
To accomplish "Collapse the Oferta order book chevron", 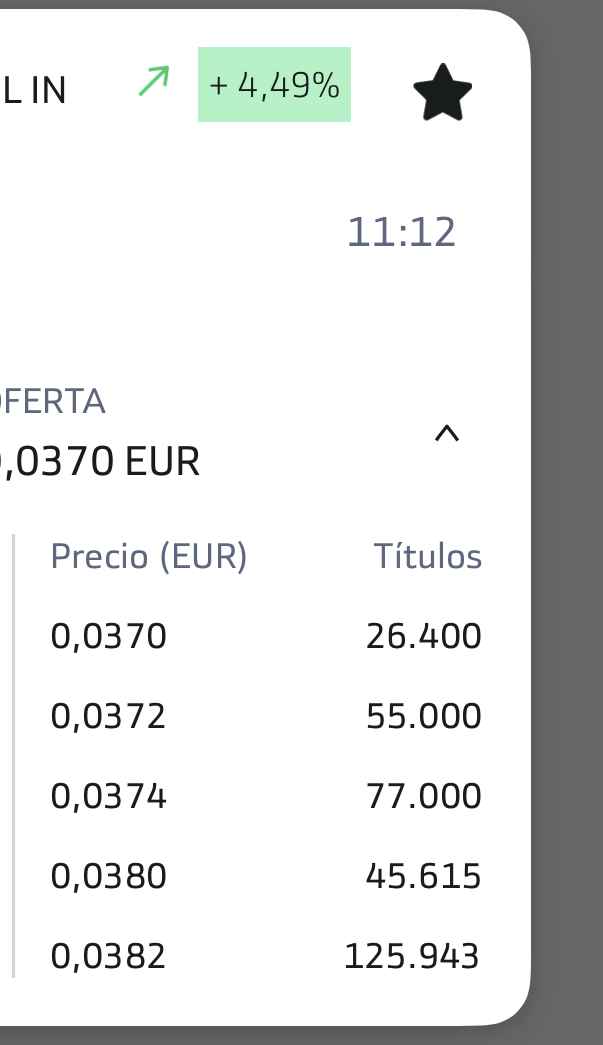I will [x=446, y=434].
